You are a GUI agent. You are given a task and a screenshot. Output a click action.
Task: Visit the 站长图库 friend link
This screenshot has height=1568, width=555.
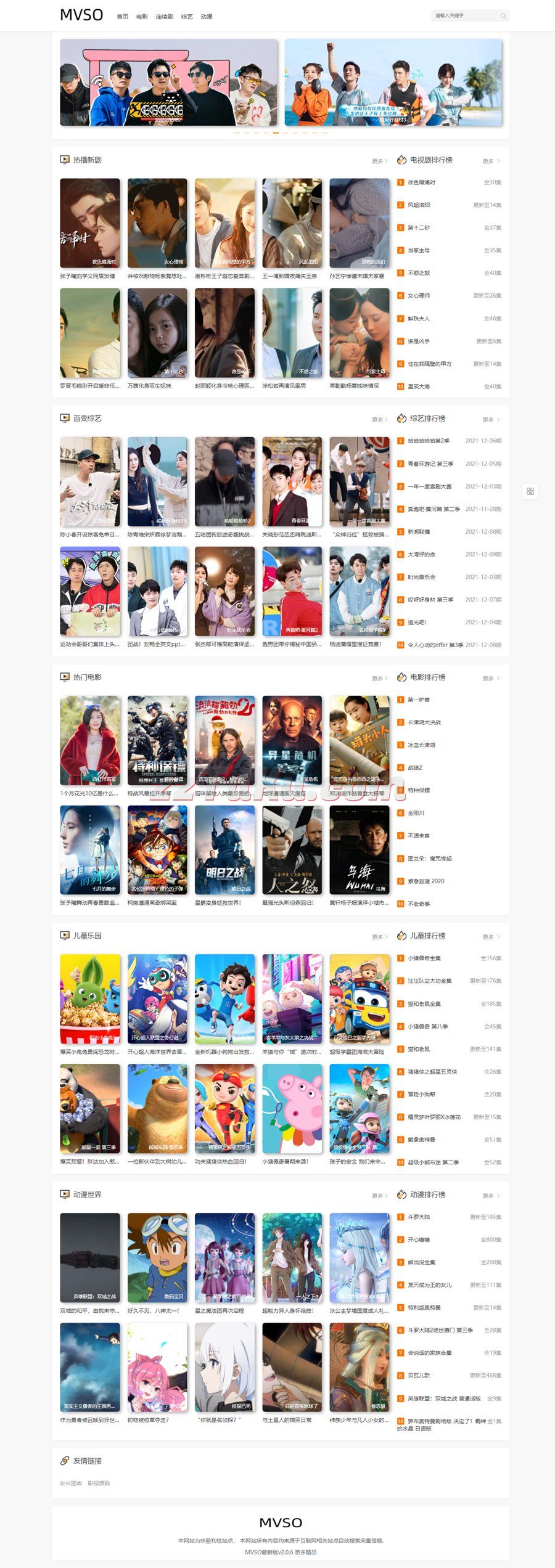71,1483
